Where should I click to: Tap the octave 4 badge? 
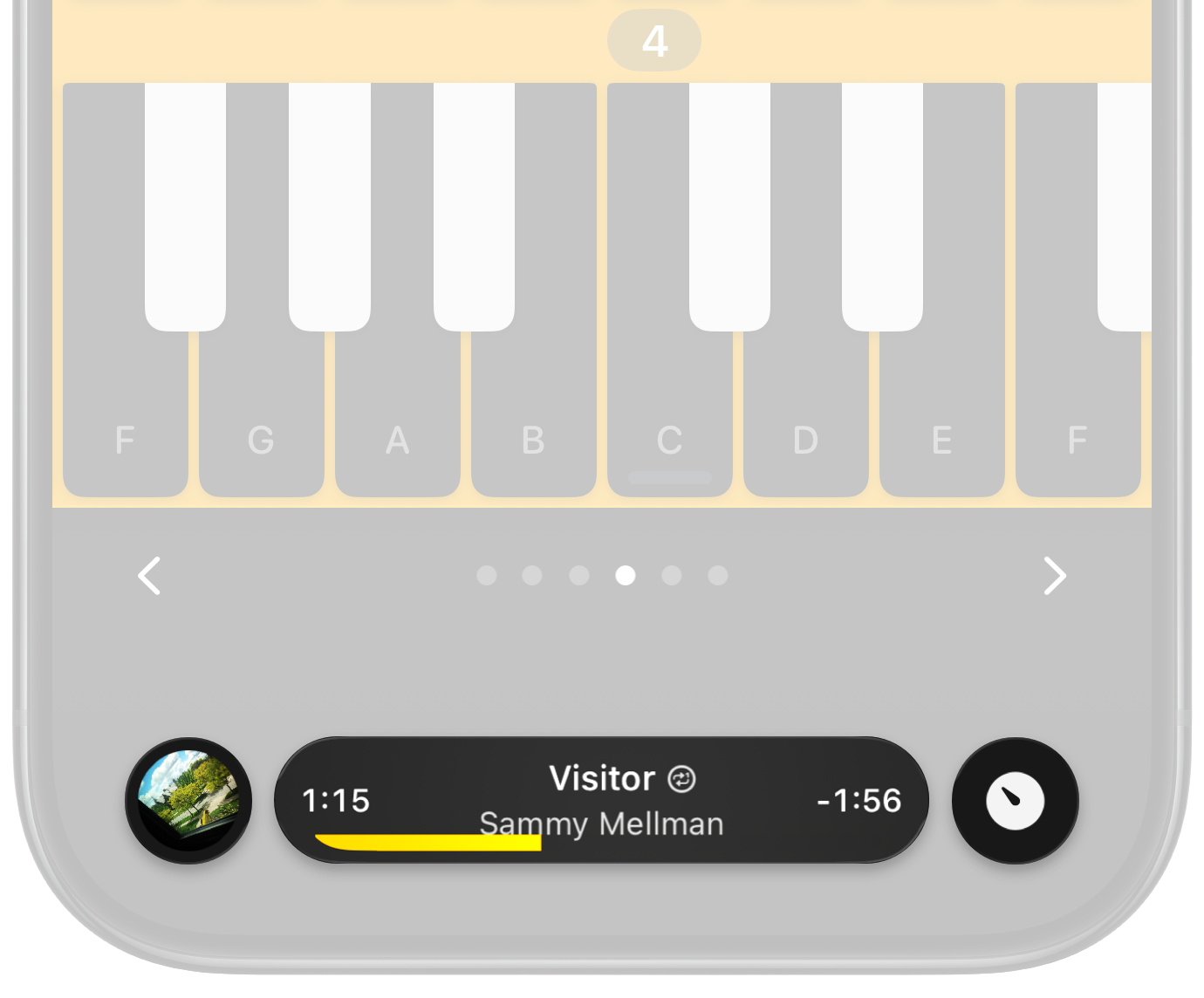(x=654, y=41)
